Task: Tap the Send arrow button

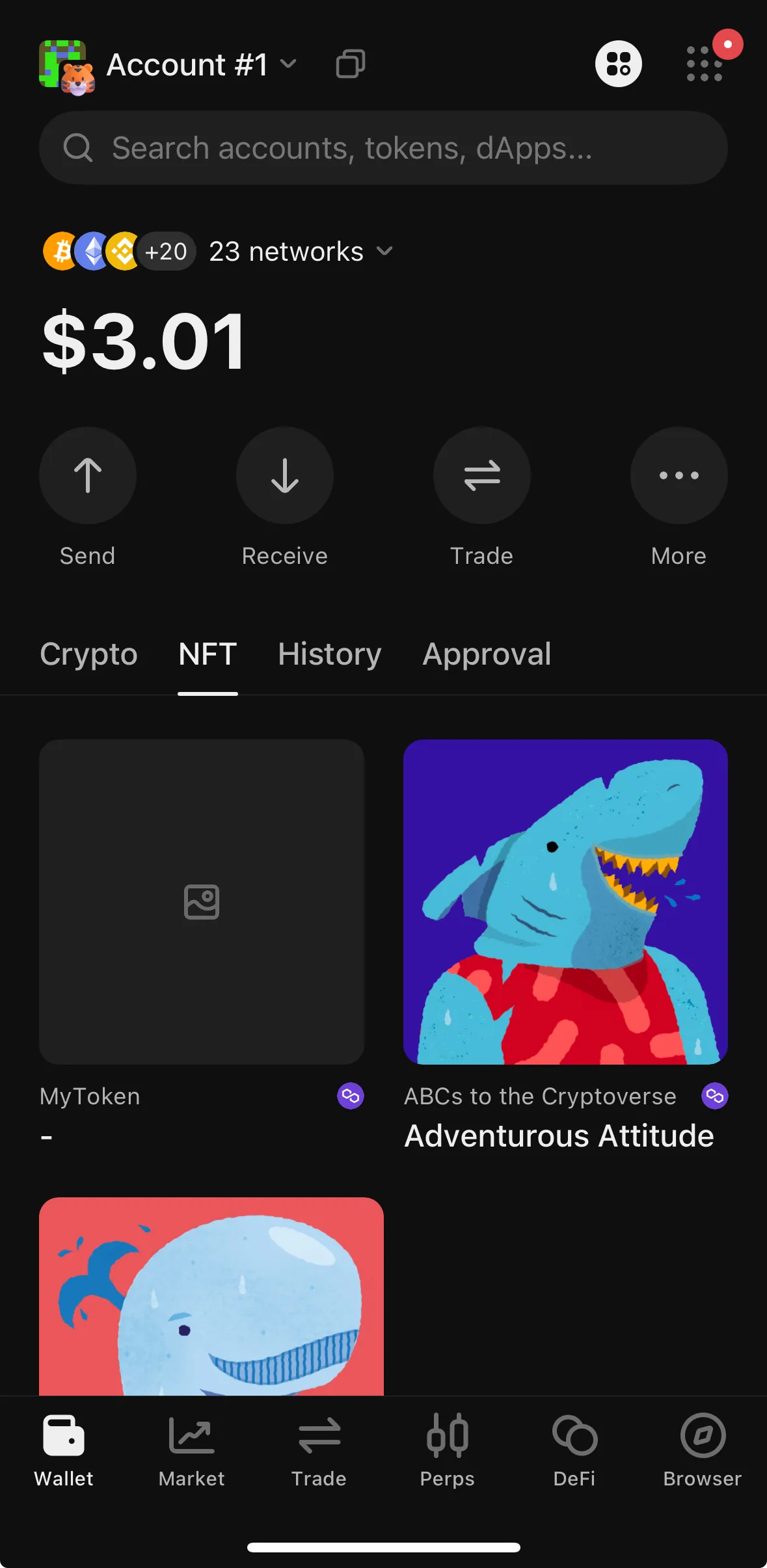Action: coord(88,475)
